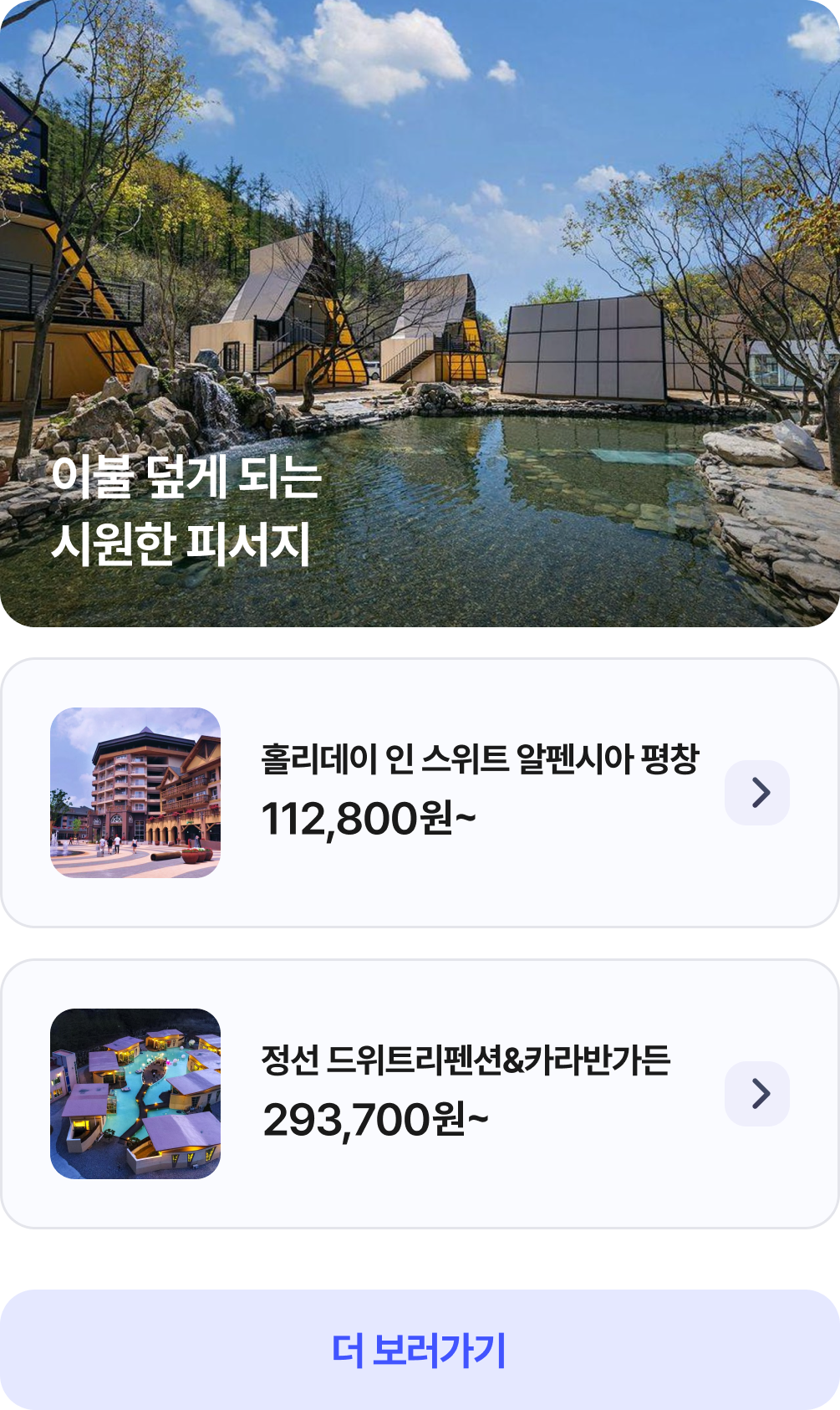Open the 이불 덮게 되는 시원한 피서지 banner
The width and height of the screenshot is (840, 1410).
click(420, 314)
